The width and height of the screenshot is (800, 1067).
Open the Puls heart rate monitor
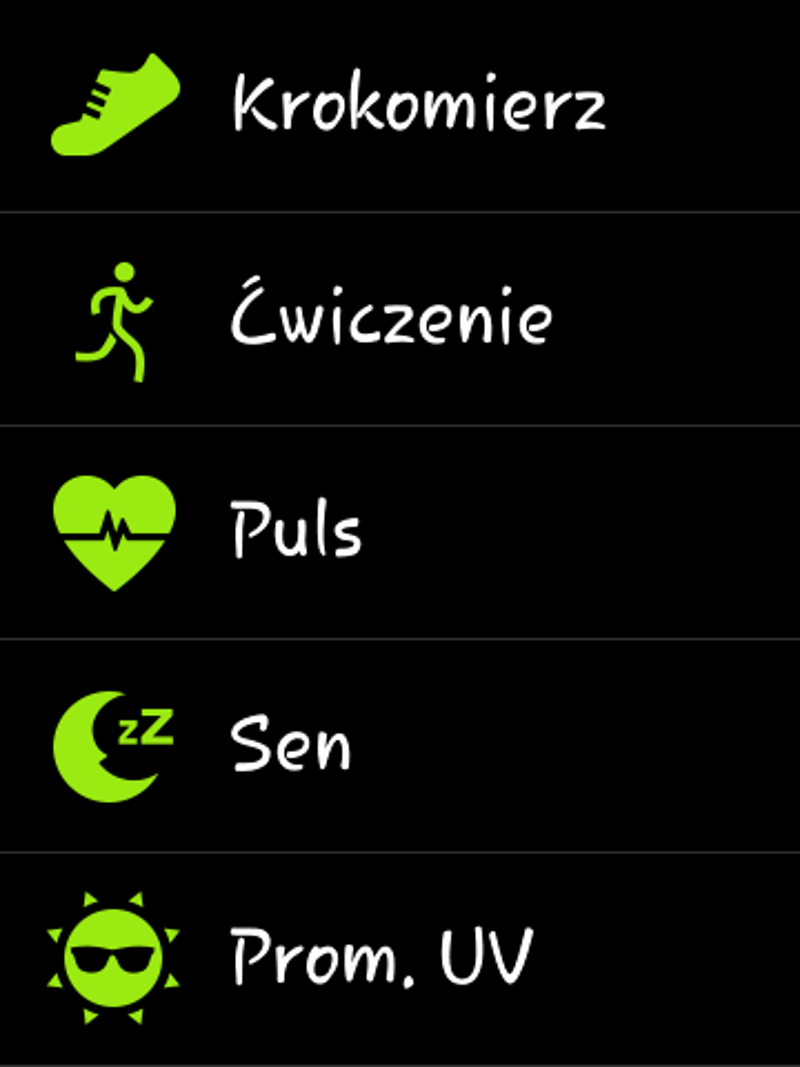click(400, 532)
